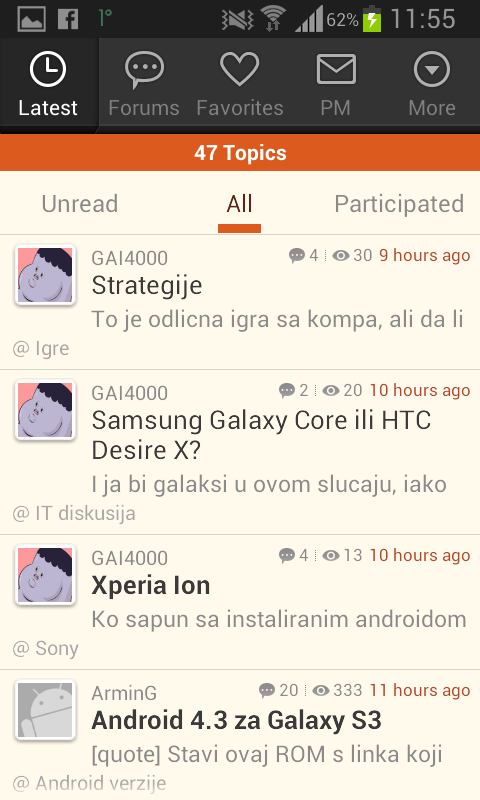Expand the More menu
Viewport: 480px width, 800px height.
pyautogui.click(x=432, y=84)
